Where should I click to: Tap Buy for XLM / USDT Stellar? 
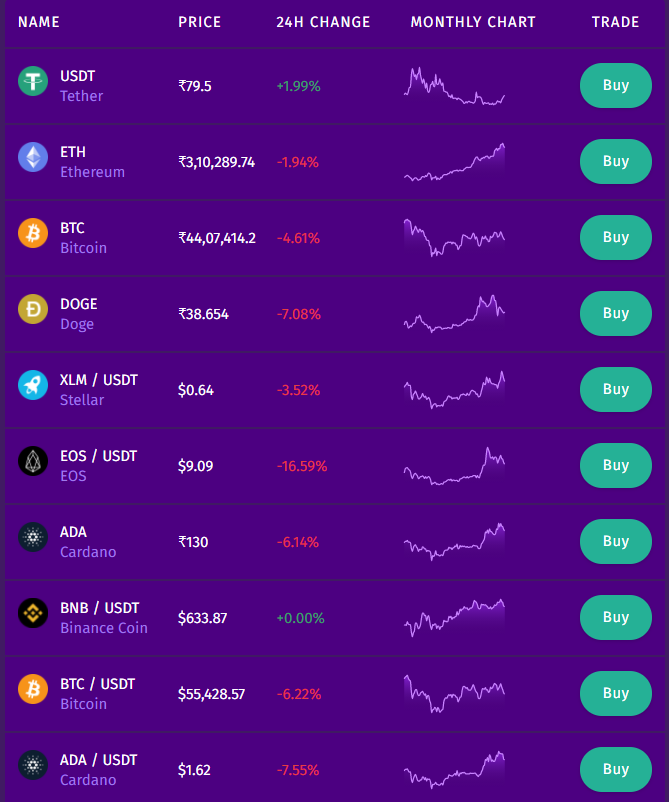[615, 389]
